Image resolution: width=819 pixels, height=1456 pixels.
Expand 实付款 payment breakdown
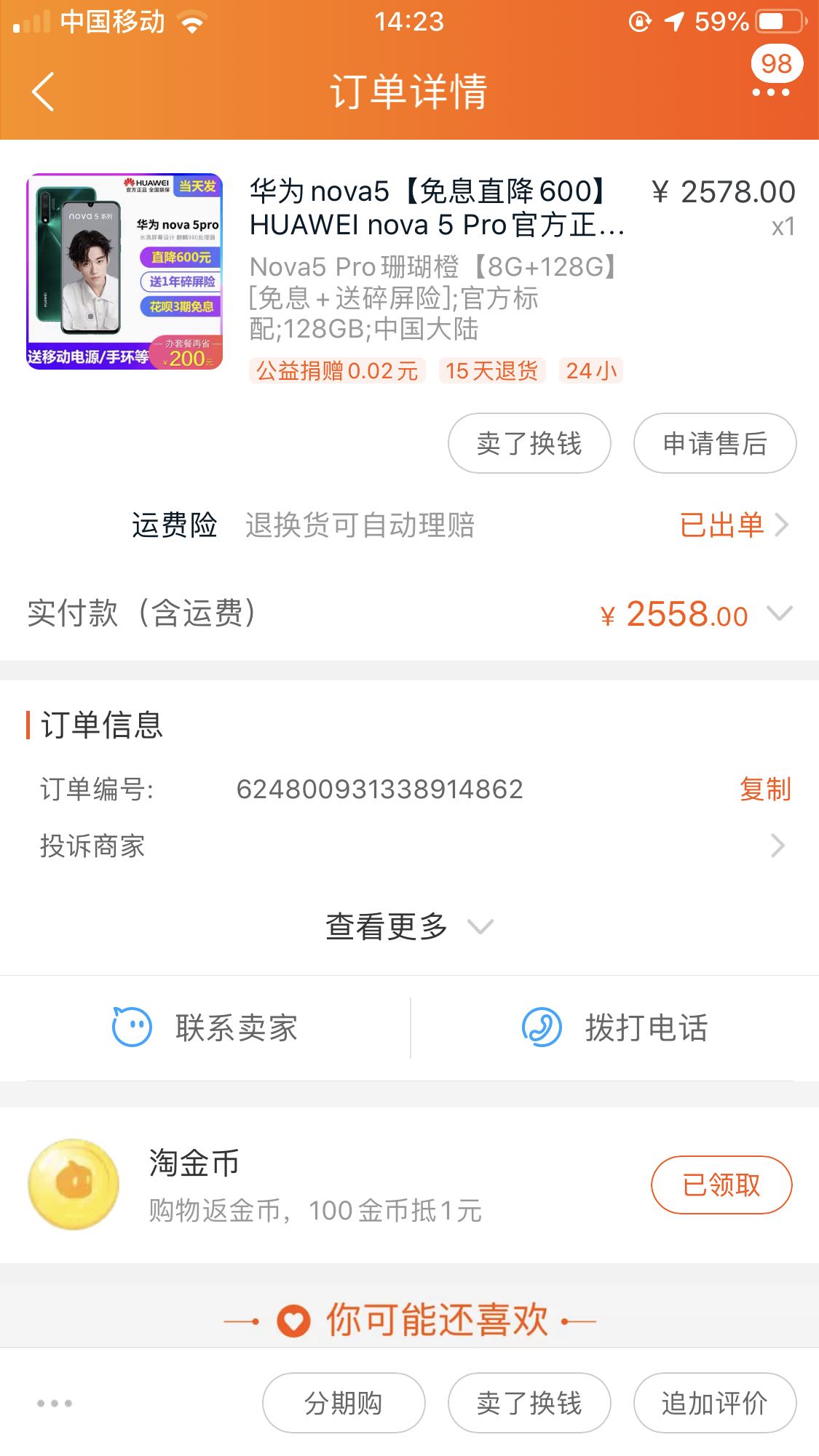pos(779,615)
